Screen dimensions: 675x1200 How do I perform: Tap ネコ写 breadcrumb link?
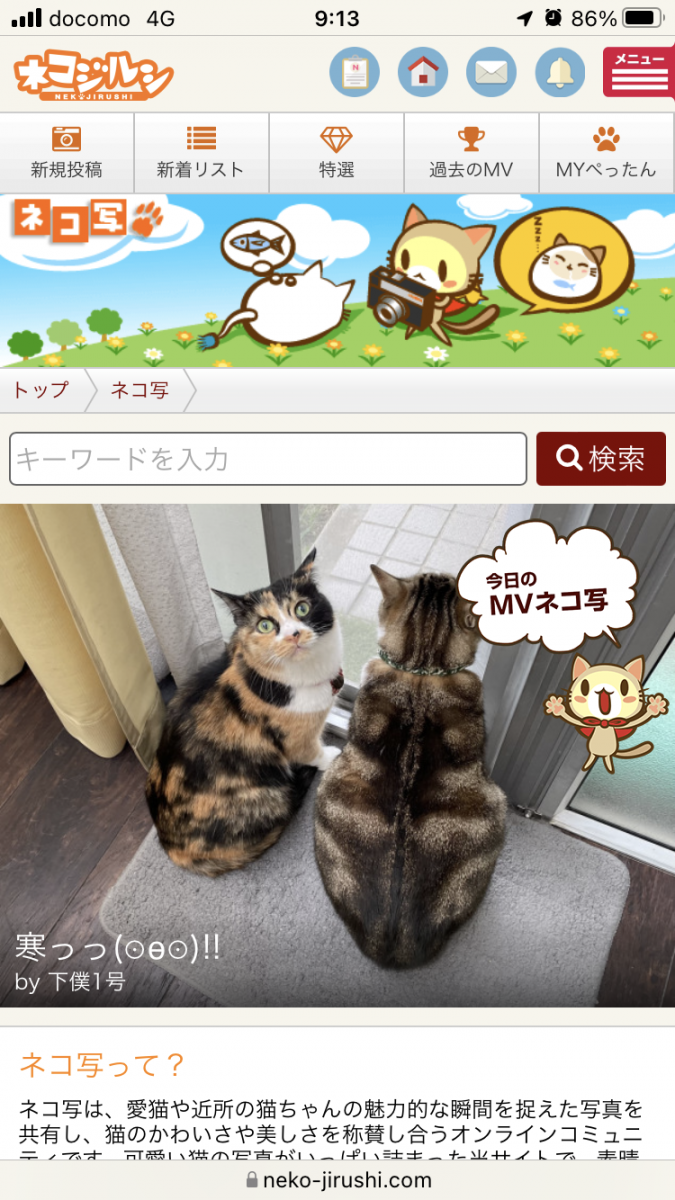tap(139, 390)
